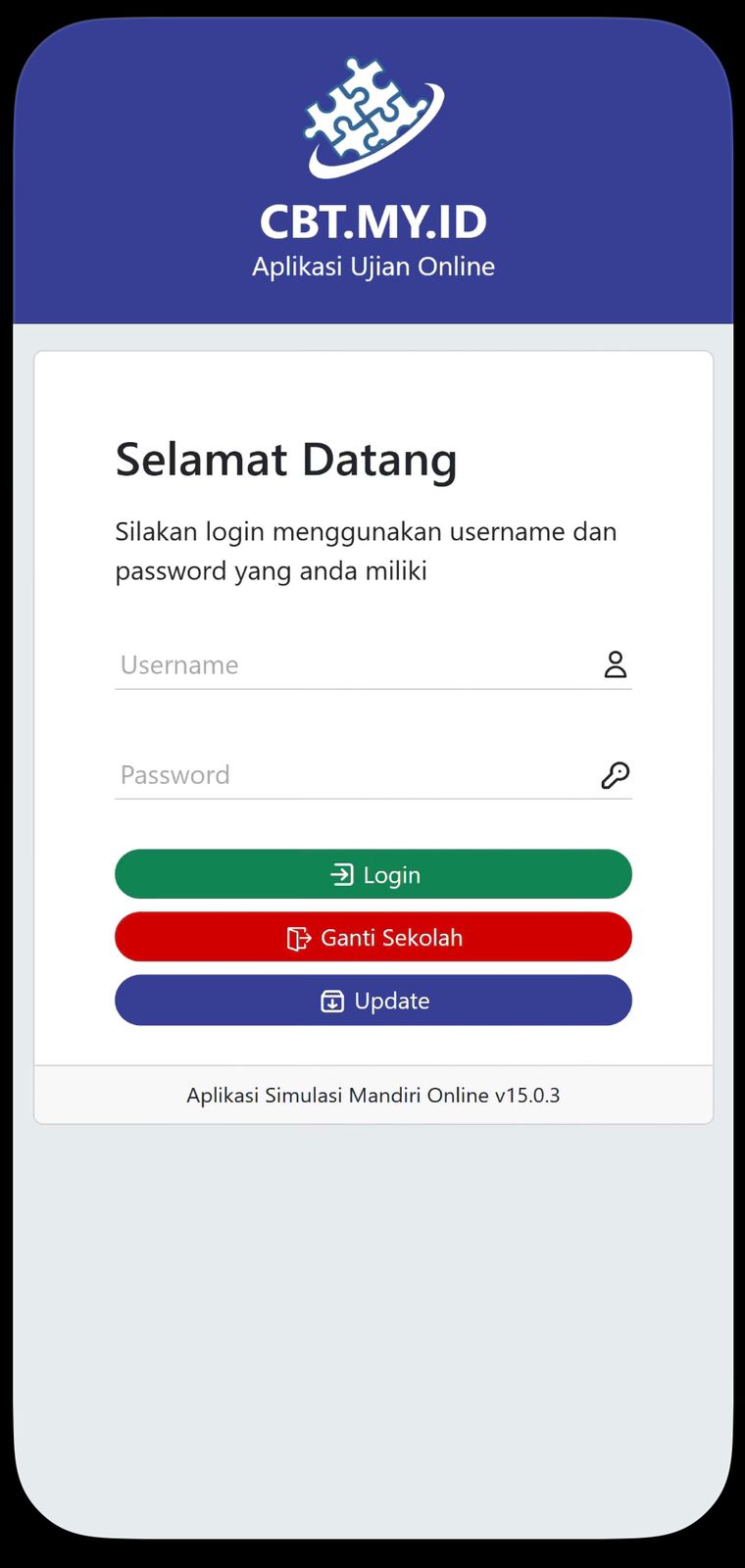The width and height of the screenshot is (745, 1568).
Task: Select Ganti Sekolah to change school
Action: 373,937
